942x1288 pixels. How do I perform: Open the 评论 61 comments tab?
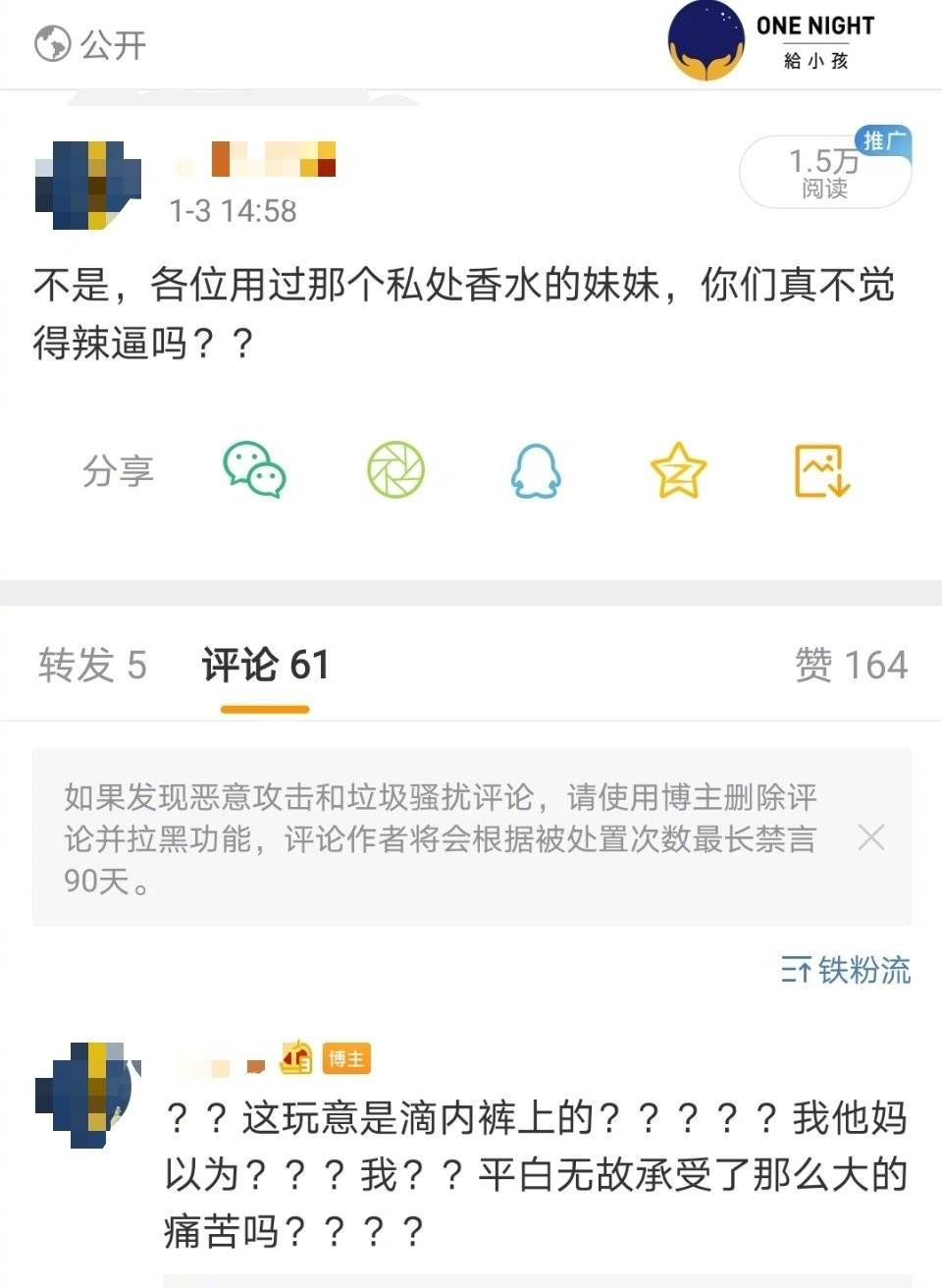point(263,666)
